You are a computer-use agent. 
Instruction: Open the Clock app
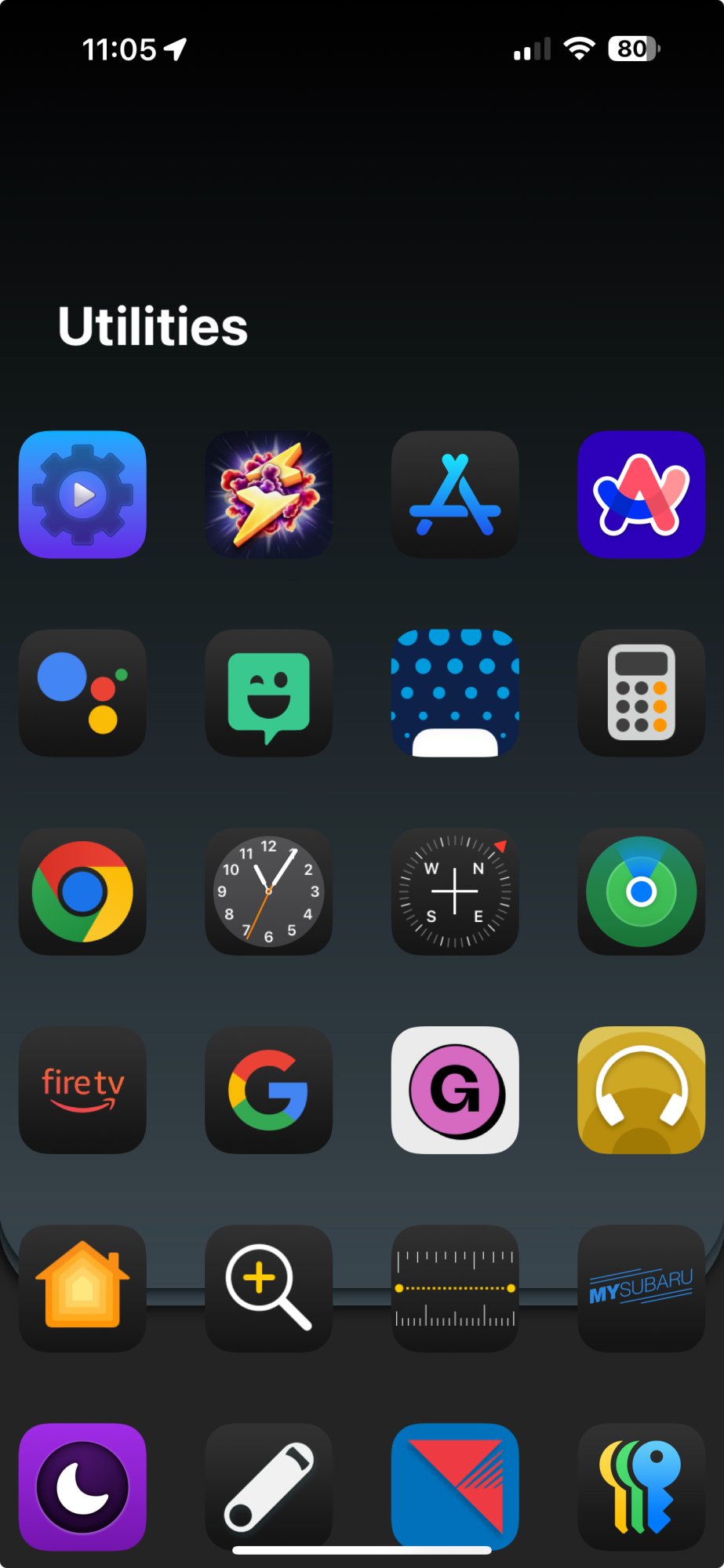[x=268, y=891]
